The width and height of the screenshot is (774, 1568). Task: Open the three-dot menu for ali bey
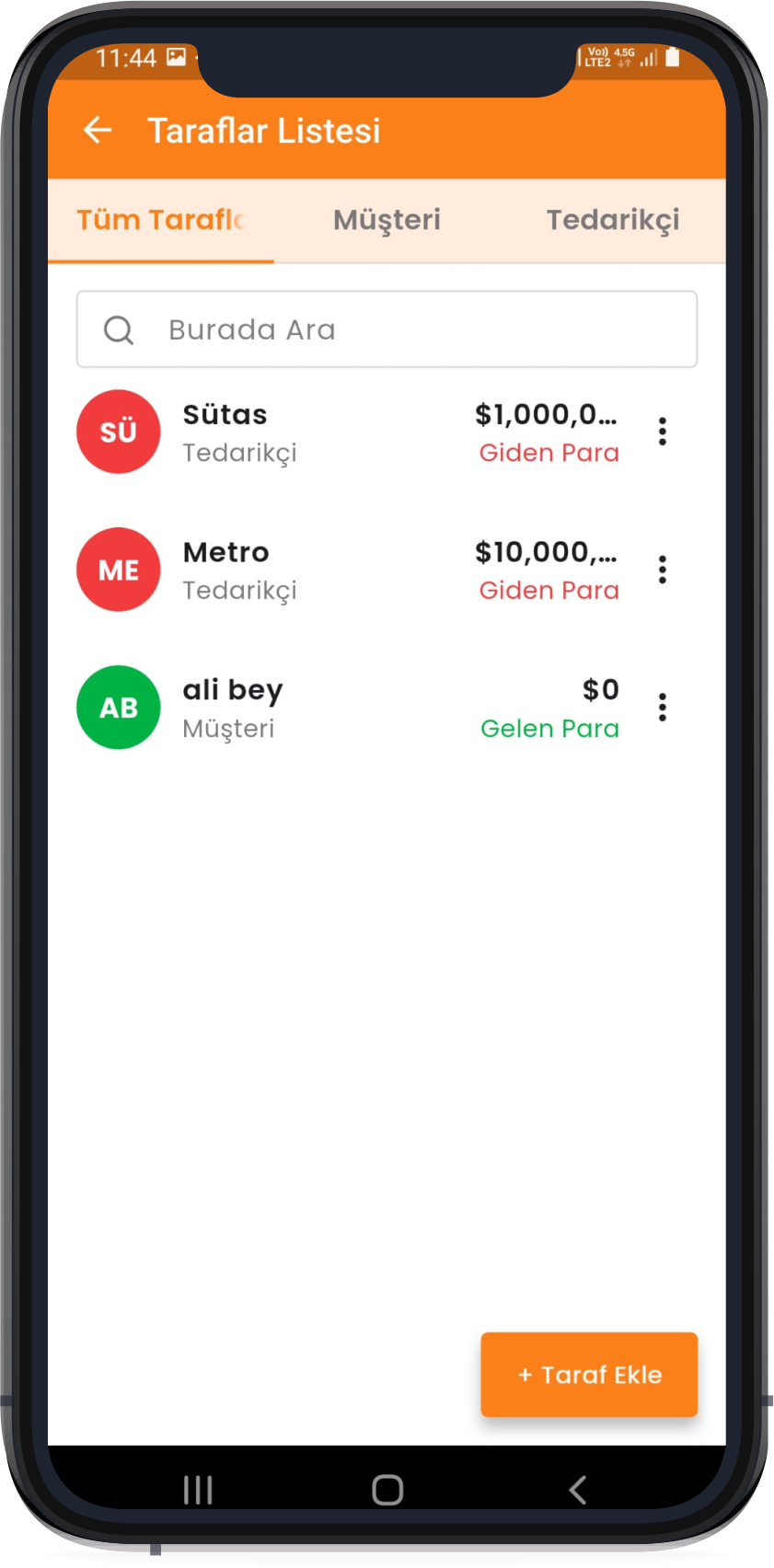(x=663, y=708)
